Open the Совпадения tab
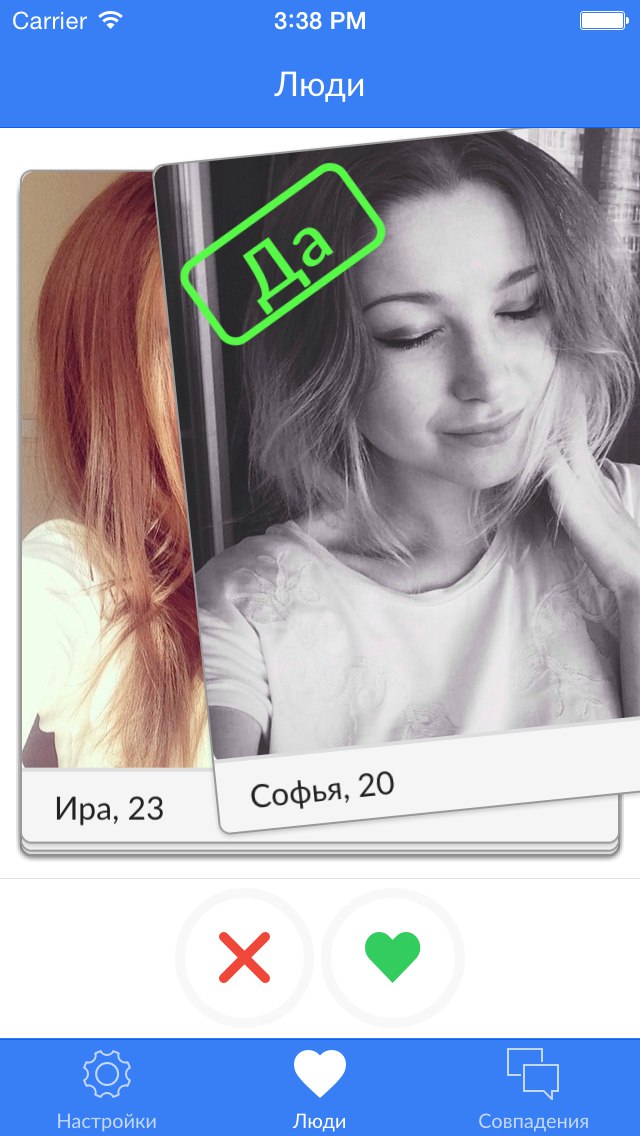The width and height of the screenshot is (640, 1136). [533, 1088]
